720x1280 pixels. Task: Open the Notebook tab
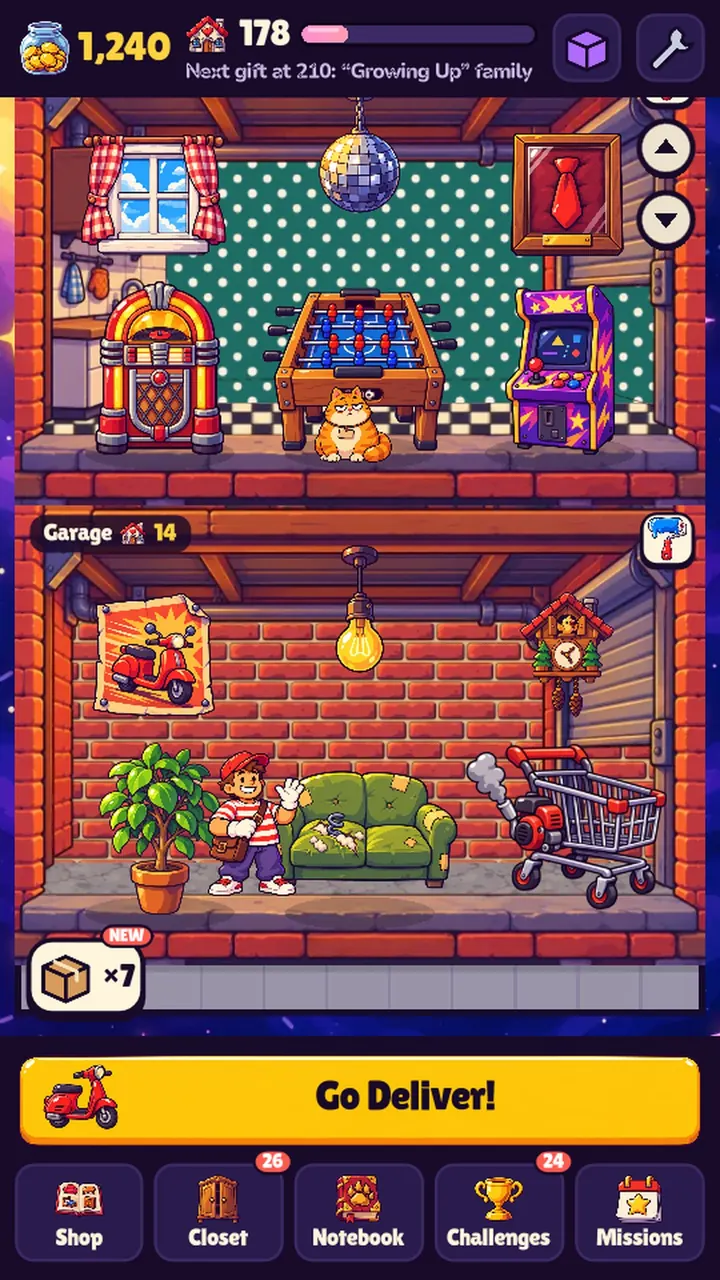358,1211
